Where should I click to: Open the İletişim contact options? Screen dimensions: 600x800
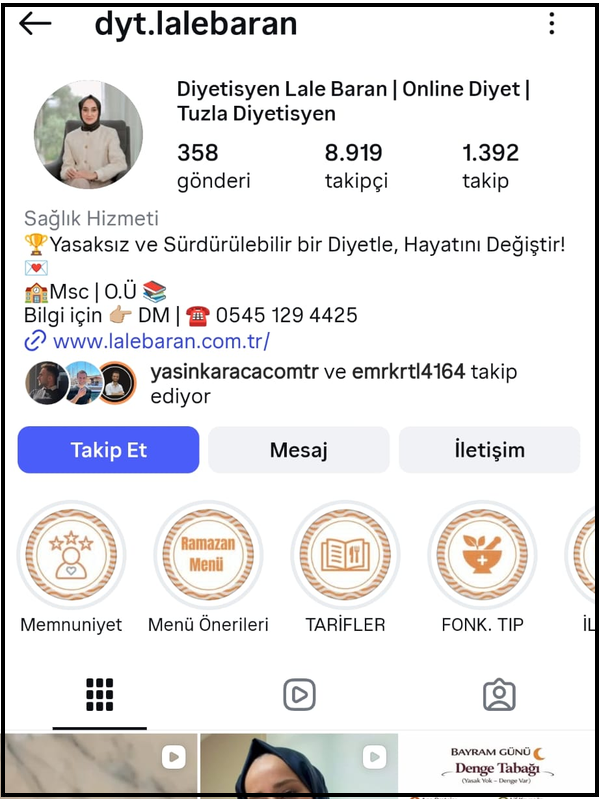[488, 450]
